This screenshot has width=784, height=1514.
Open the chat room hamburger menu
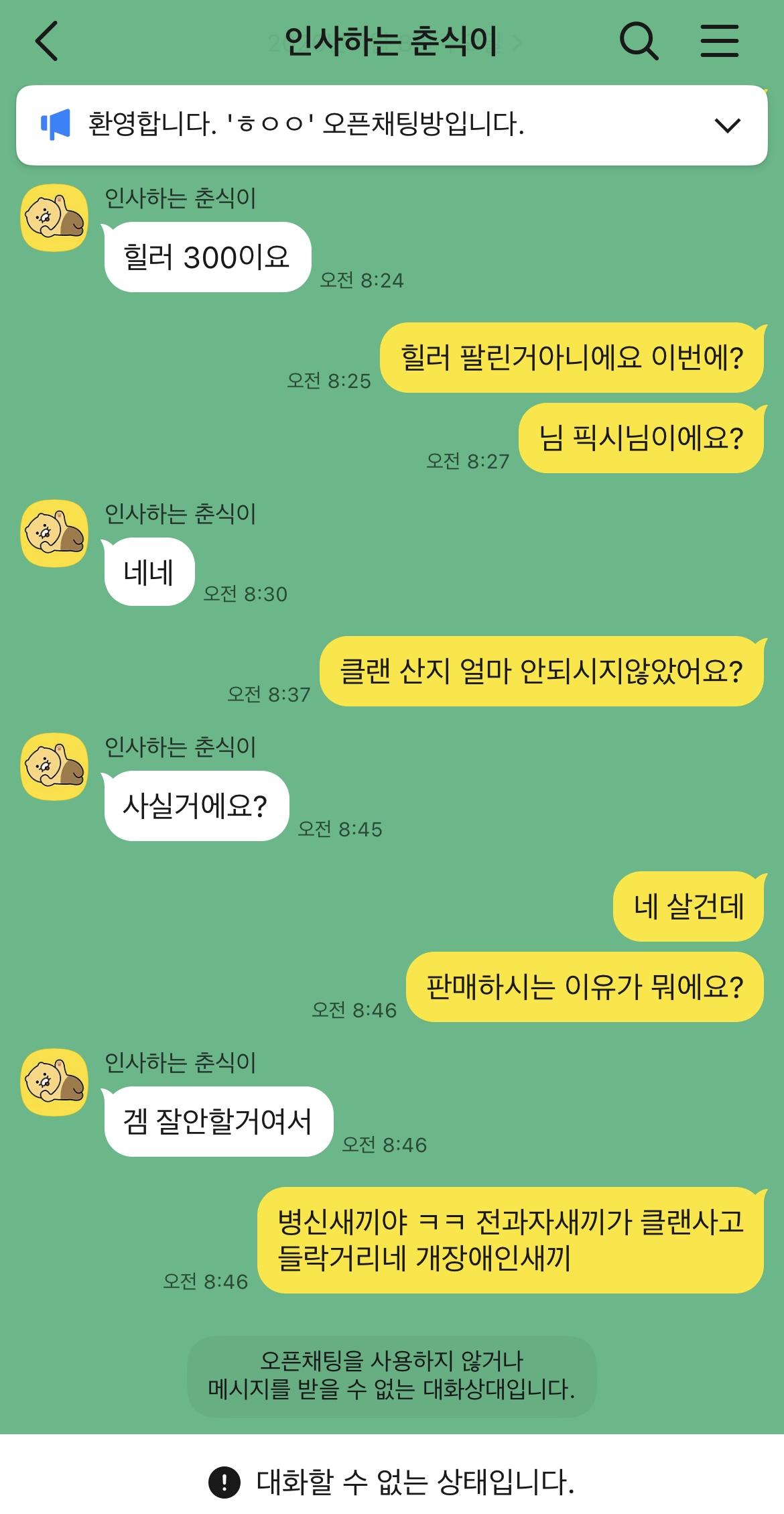click(x=719, y=42)
